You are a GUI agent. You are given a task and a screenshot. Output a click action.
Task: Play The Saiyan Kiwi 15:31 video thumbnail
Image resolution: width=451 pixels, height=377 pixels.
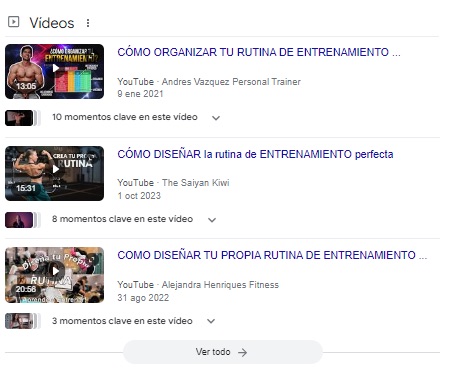[54, 173]
